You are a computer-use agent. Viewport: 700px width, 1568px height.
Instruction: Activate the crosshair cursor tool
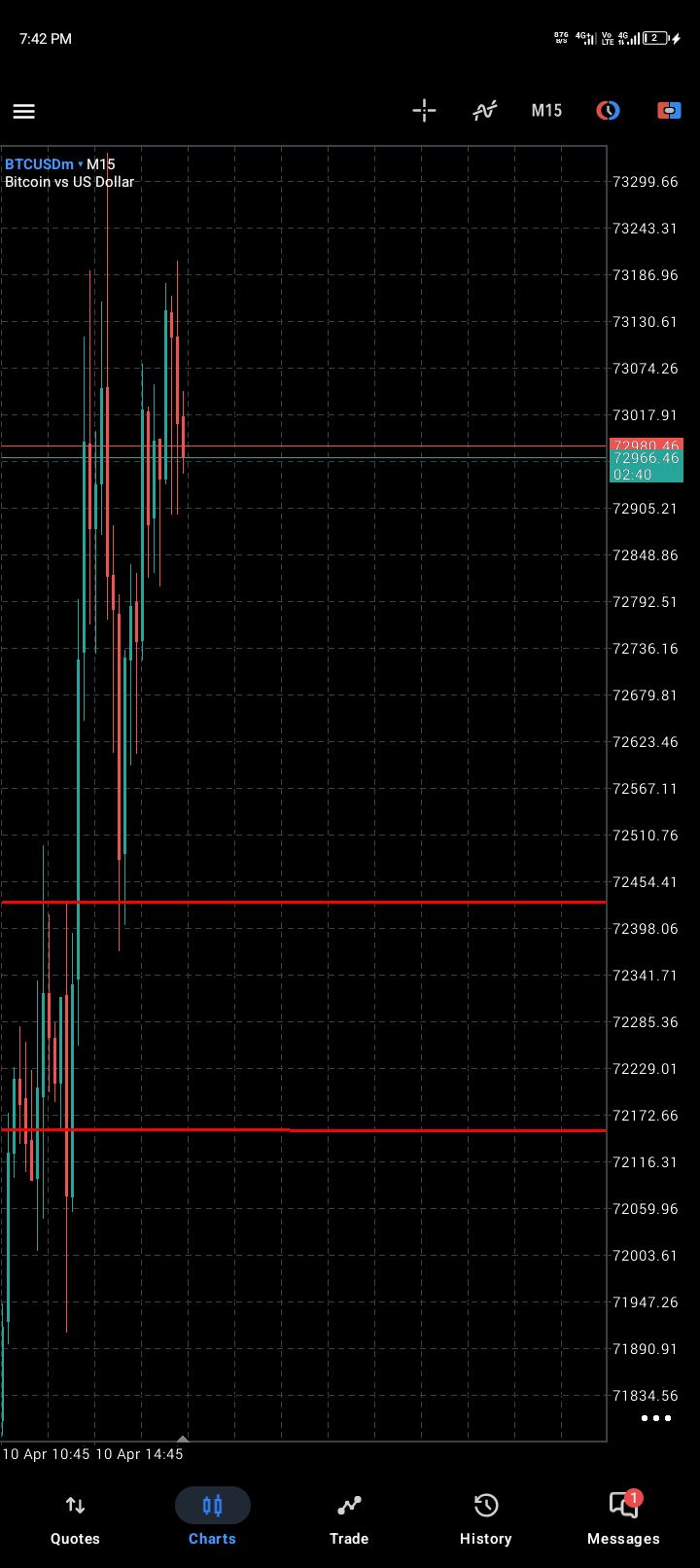click(x=424, y=111)
